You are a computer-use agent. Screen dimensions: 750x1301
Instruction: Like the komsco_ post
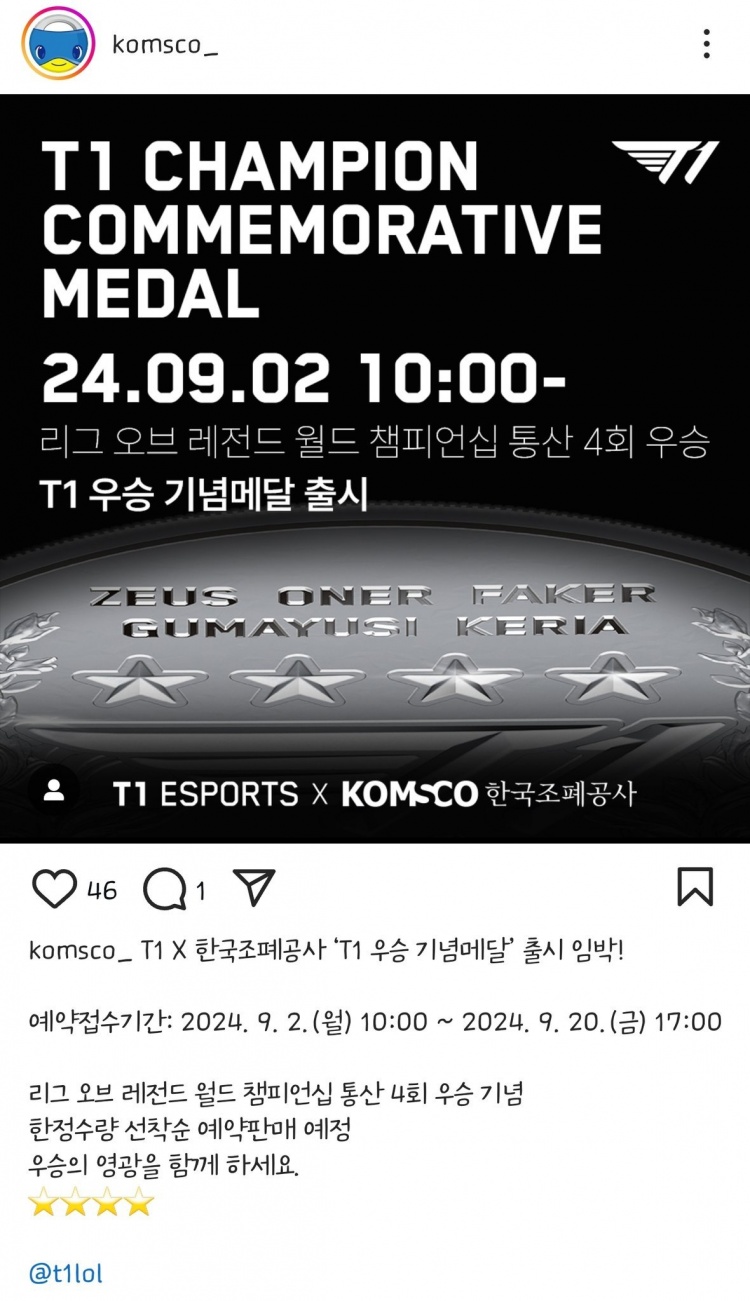(54, 888)
